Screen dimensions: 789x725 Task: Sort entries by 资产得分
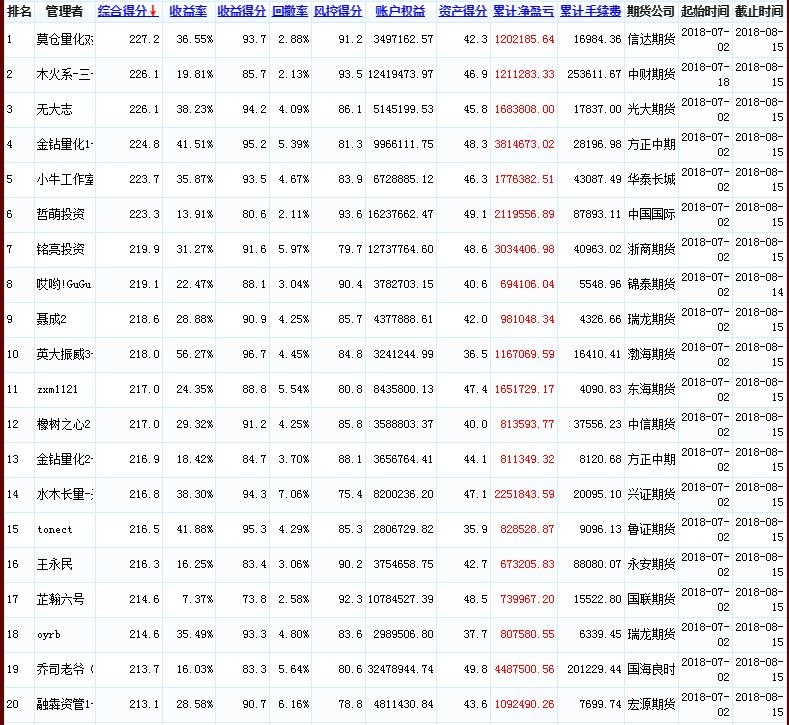pos(463,11)
